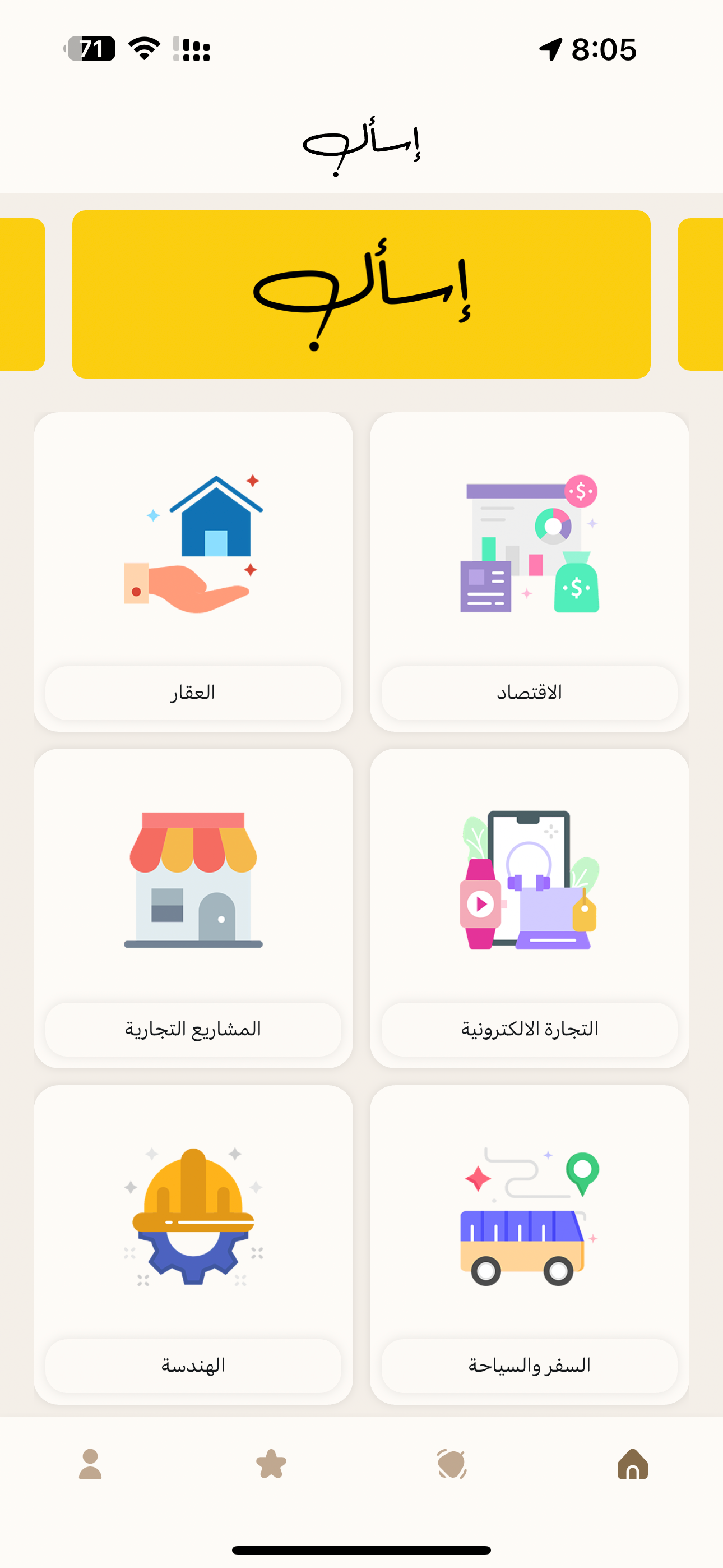Select the المشاريع التجارية label
Image resolution: width=723 pixels, height=1568 pixels.
(x=193, y=1029)
